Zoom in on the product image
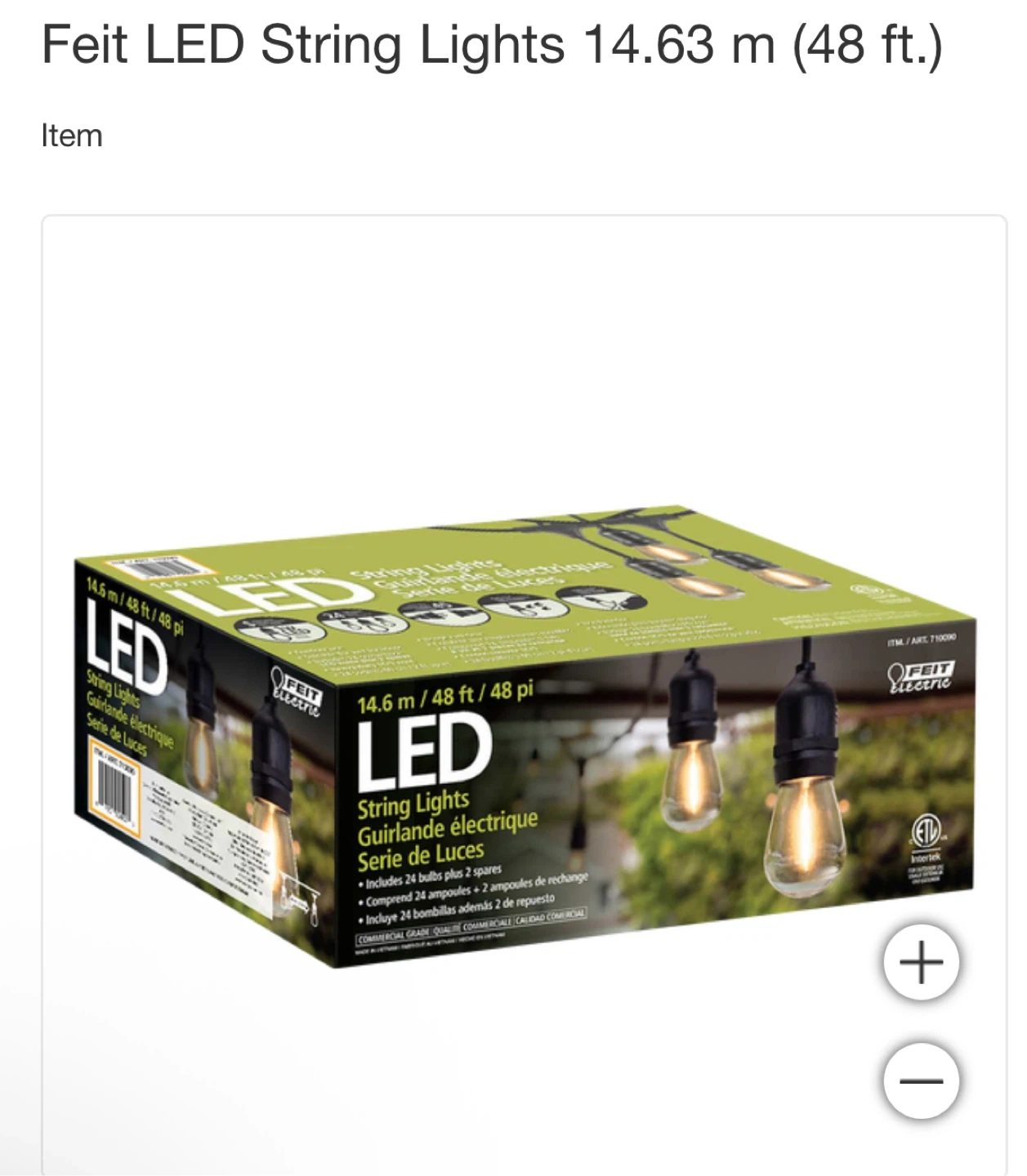Screen dimensions: 1027x1176 pyautogui.click(x=921, y=962)
